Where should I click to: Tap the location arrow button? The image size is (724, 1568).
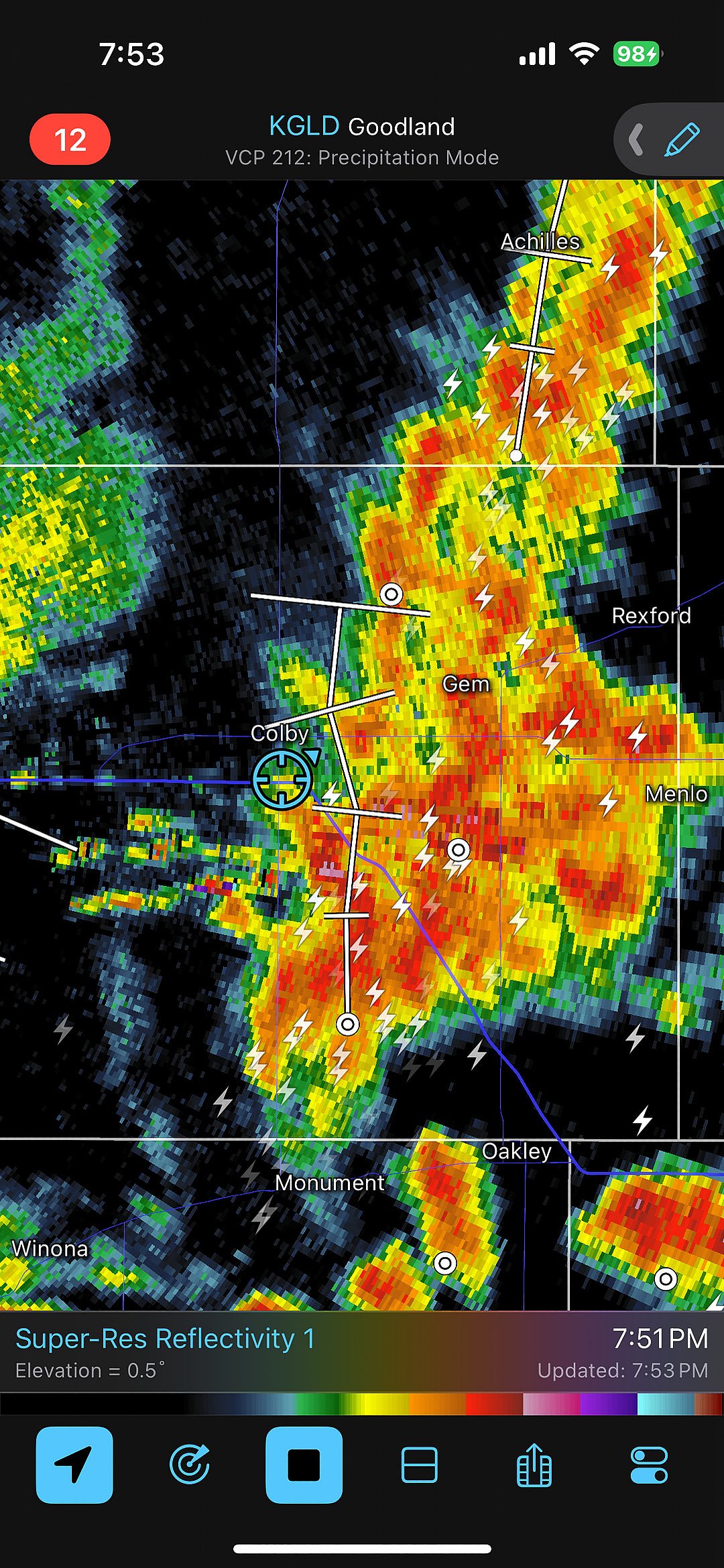point(74,1465)
